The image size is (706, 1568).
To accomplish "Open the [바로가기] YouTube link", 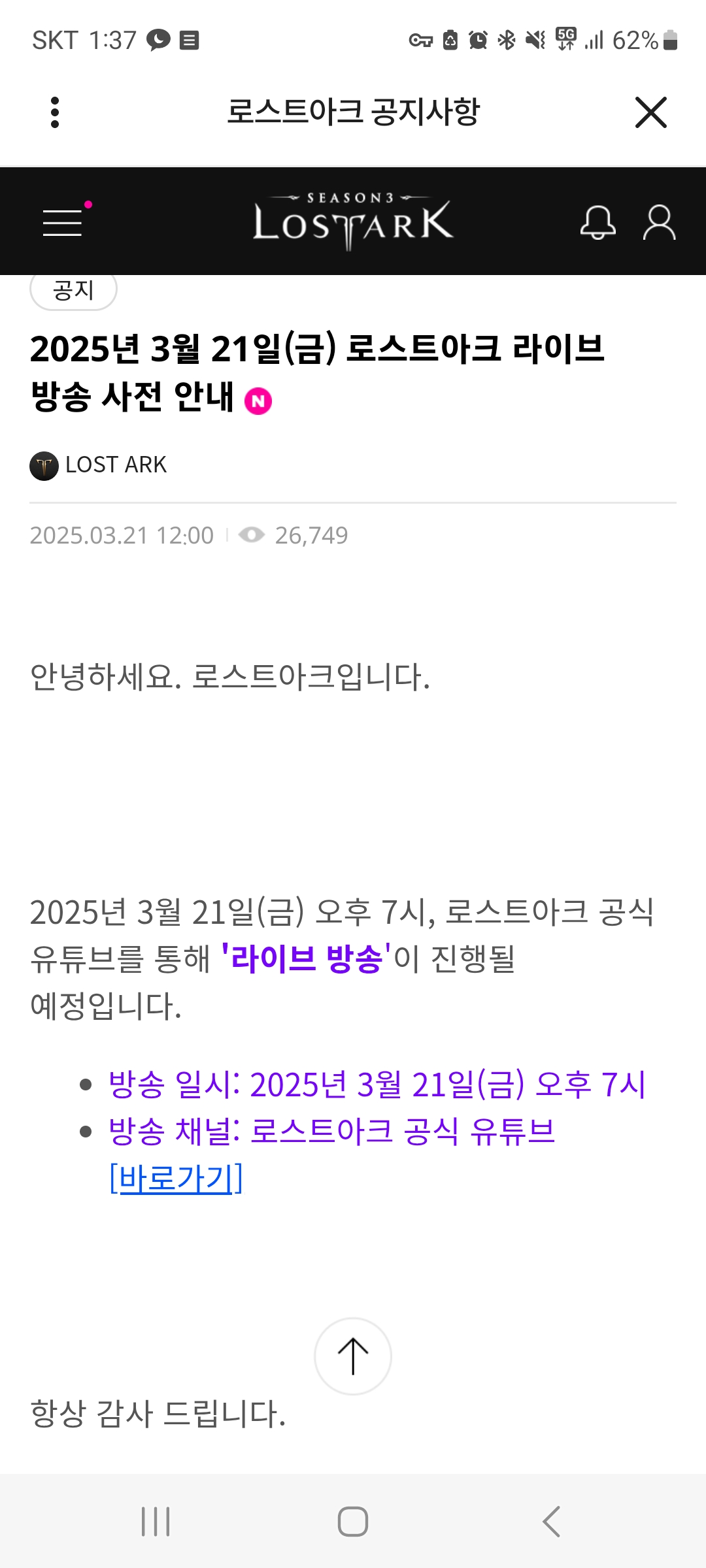I will click(176, 1178).
